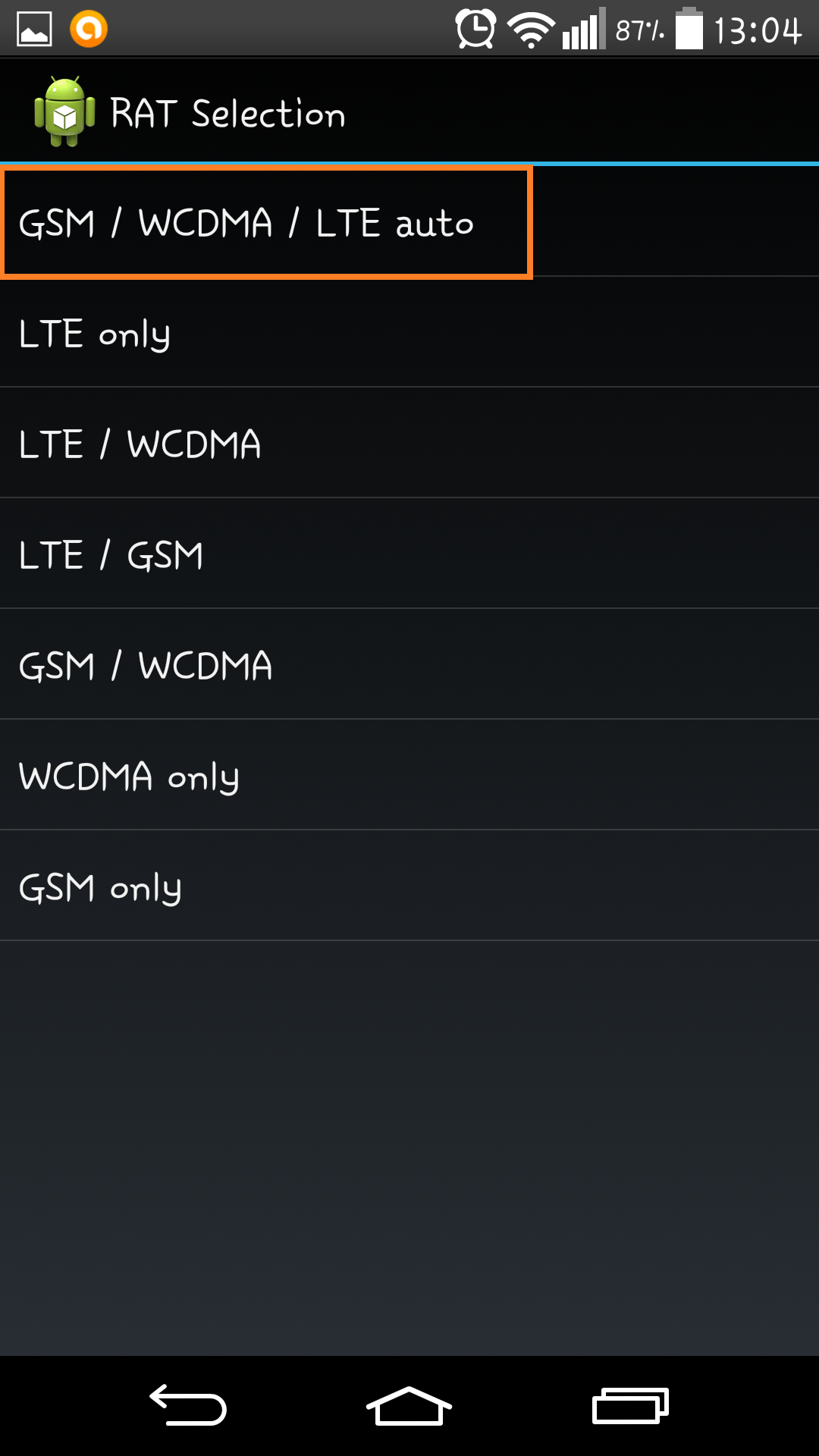Pick the LTE / GSM option
The height and width of the screenshot is (1456, 819).
tap(409, 555)
